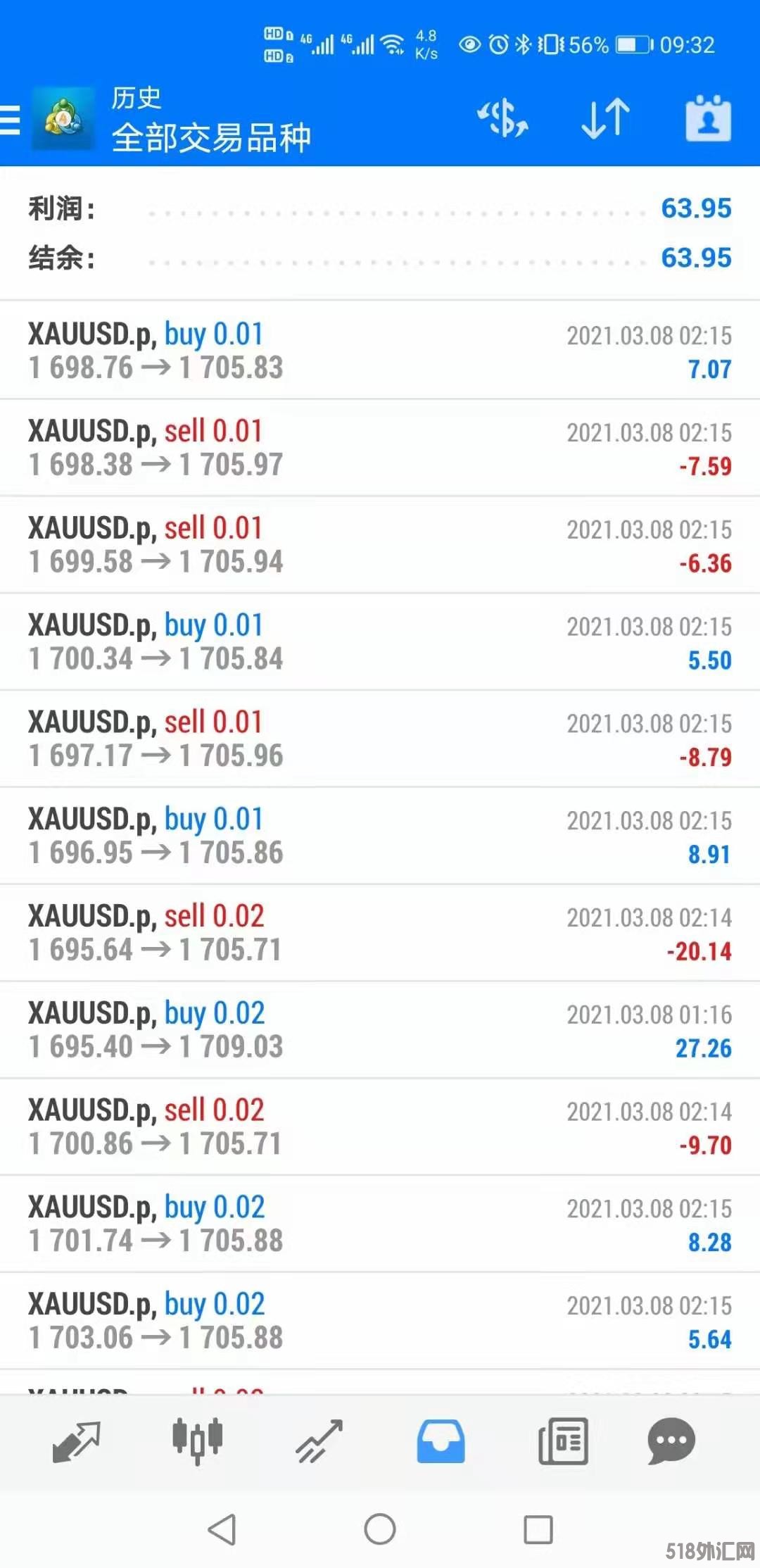Viewport: 760px width, 1568px height.
Task: Open the date range calendar
Action: [708, 118]
